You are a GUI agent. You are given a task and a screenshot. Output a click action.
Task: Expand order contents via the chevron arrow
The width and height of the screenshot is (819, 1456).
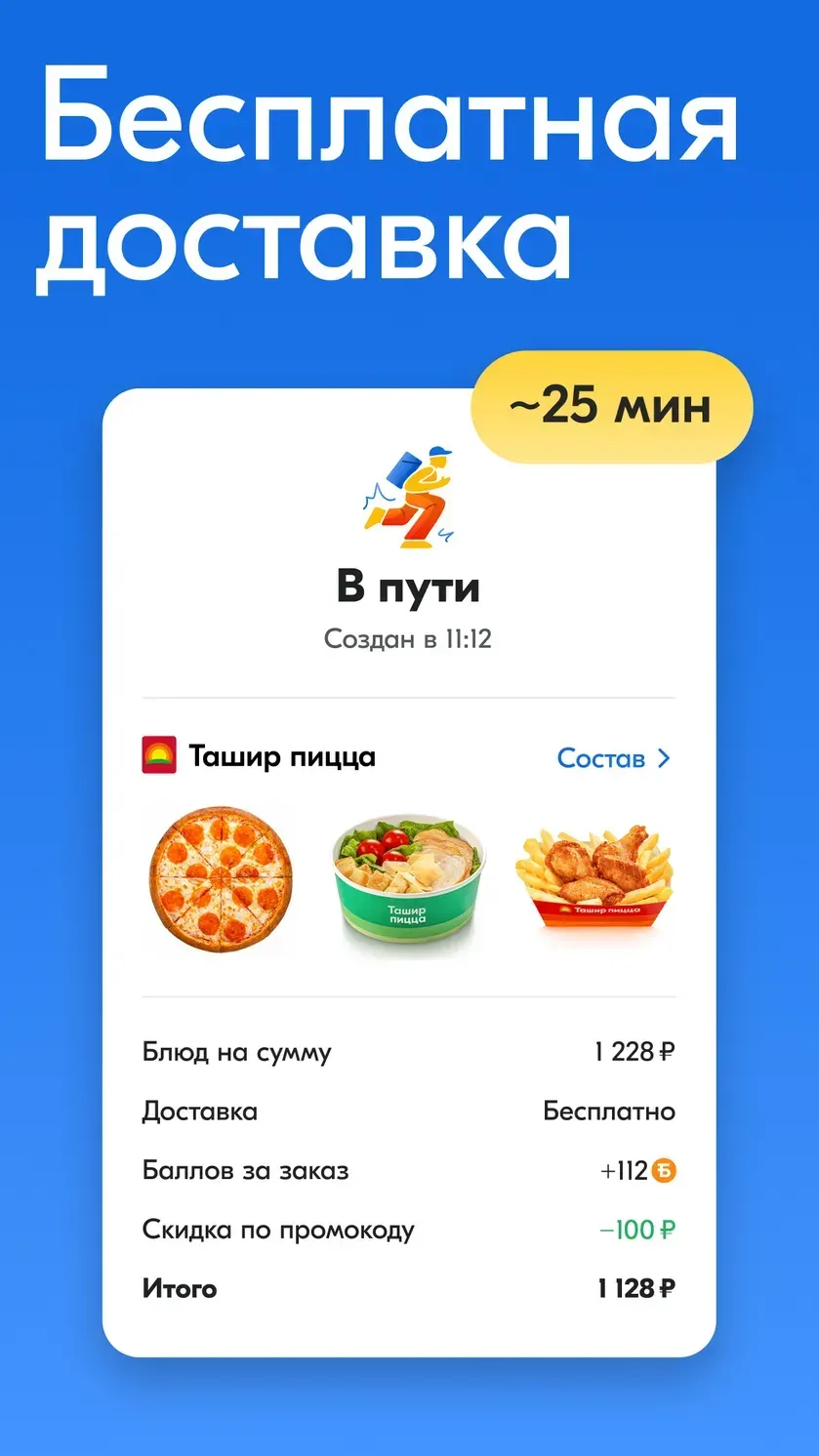(663, 757)
